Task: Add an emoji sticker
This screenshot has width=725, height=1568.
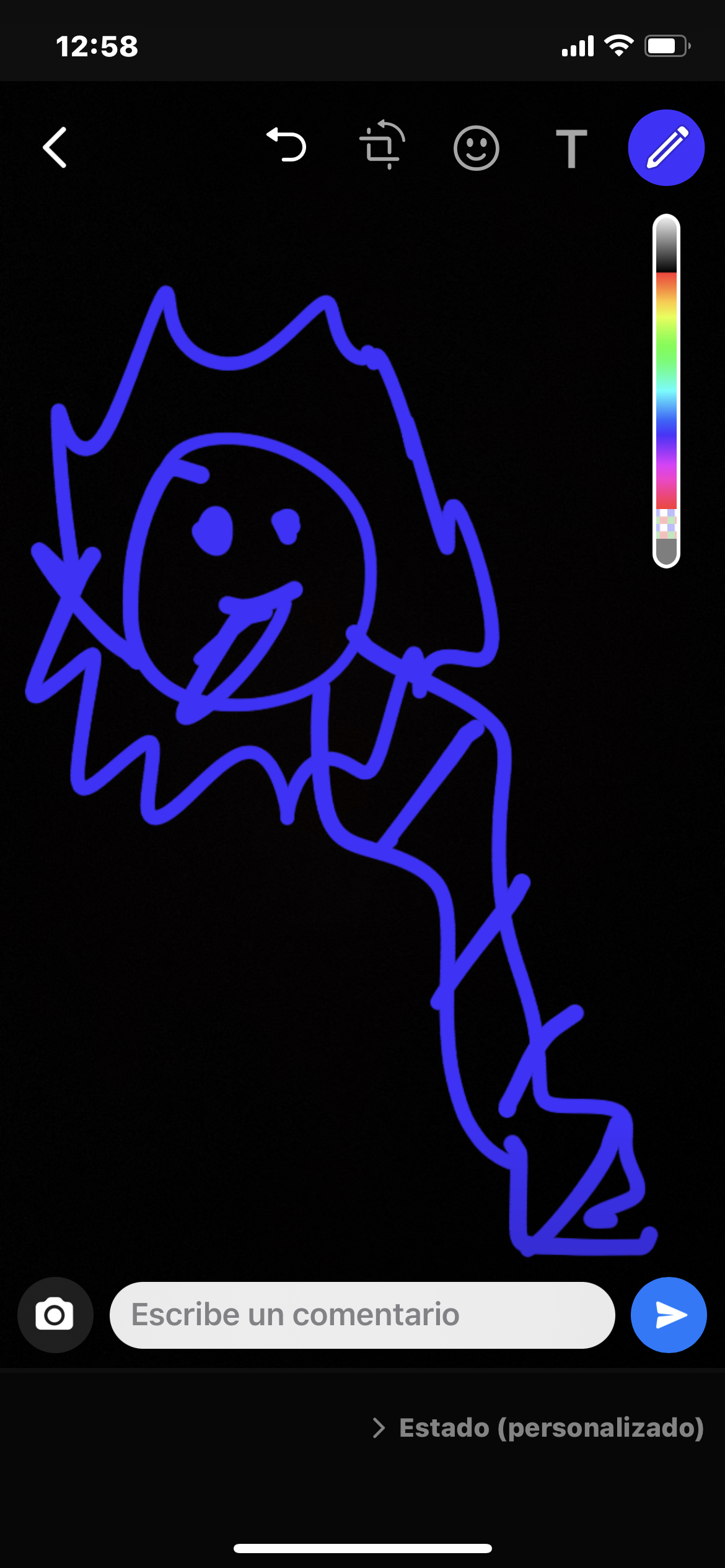Action: pos(476,148)
